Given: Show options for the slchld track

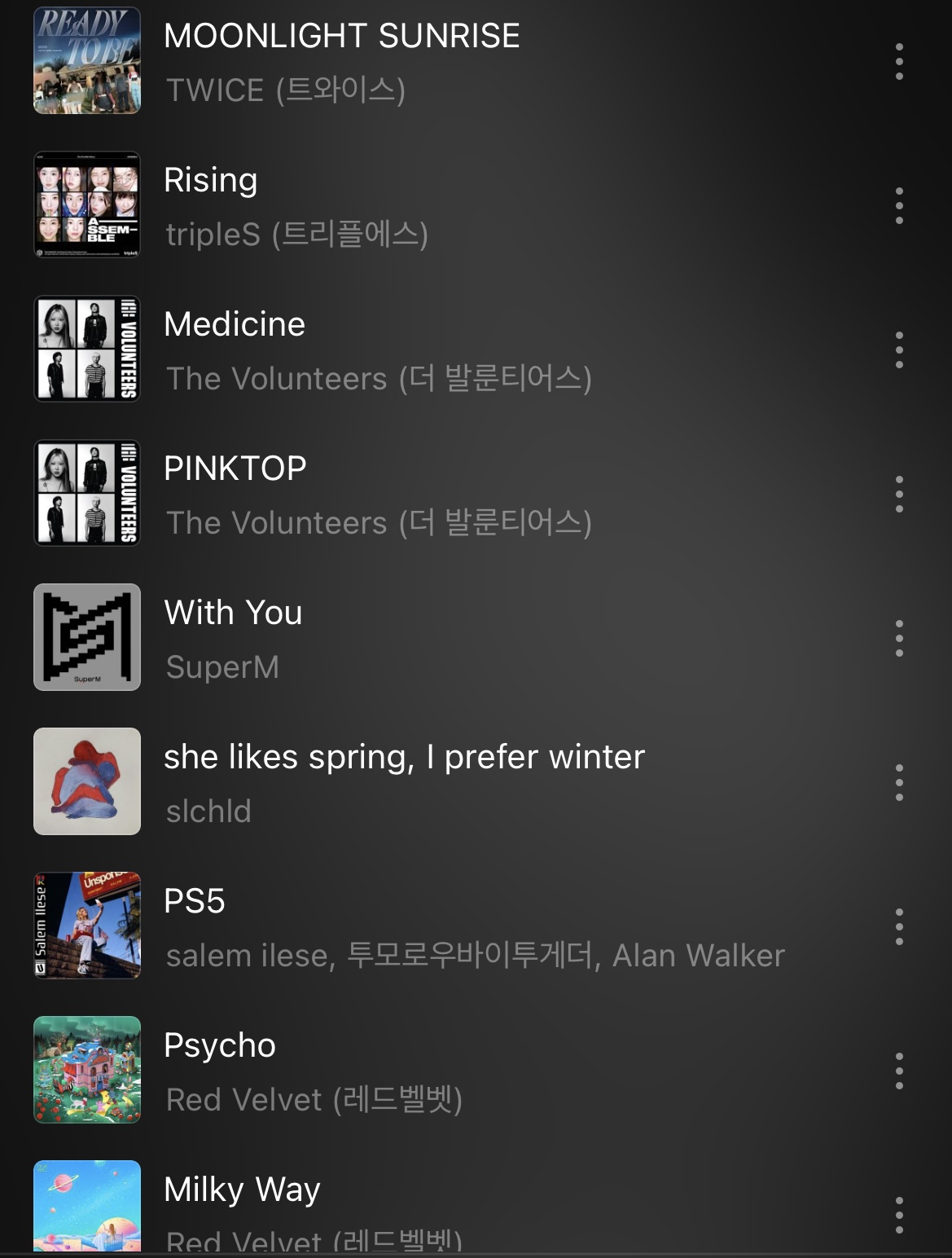Looking at the screenshot, I should coord(899,783).
